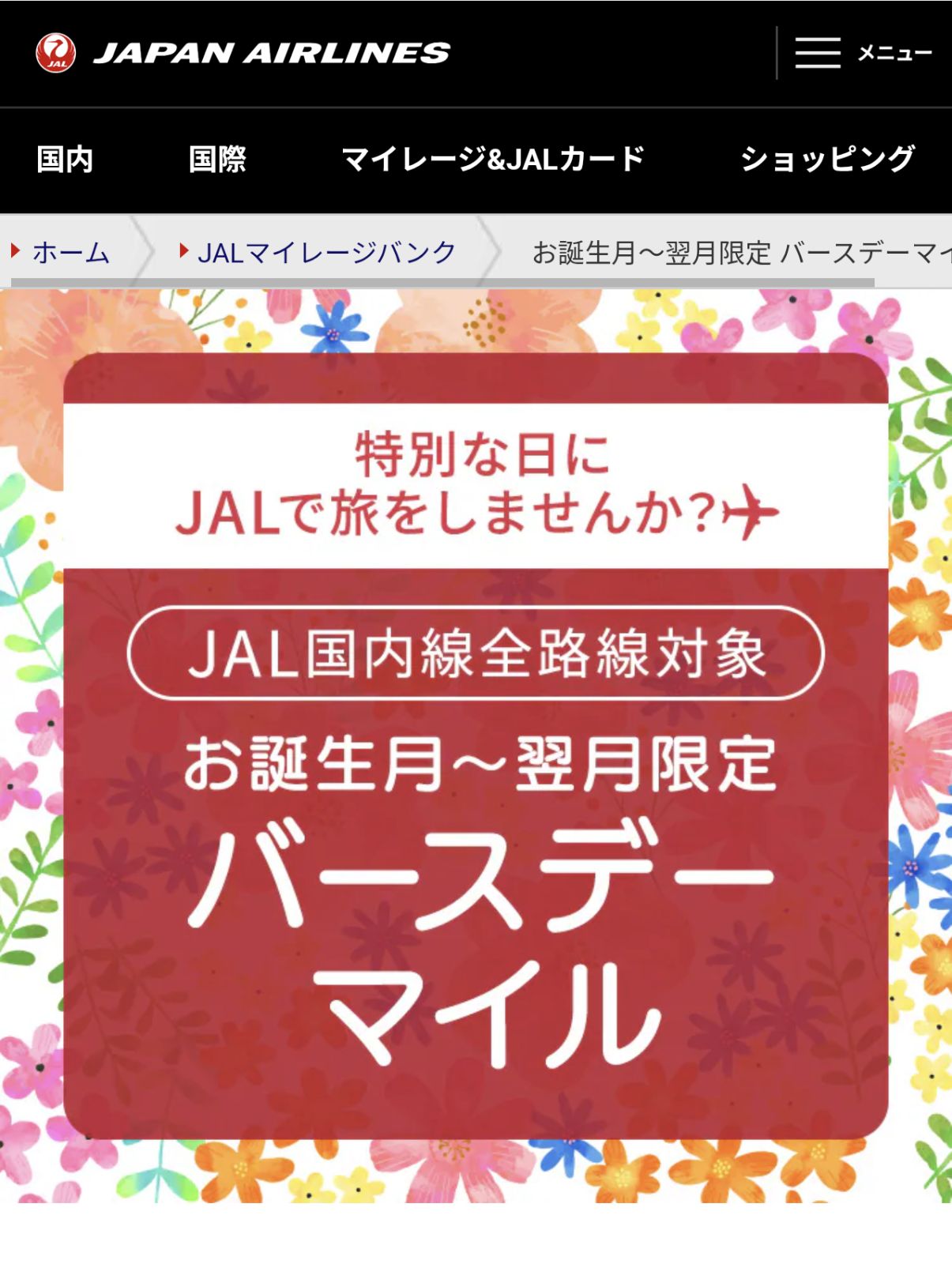The height and width of the screenshot is (1264, 952).
Task: Open マイレージ&JALカード section
Action: 493,160
